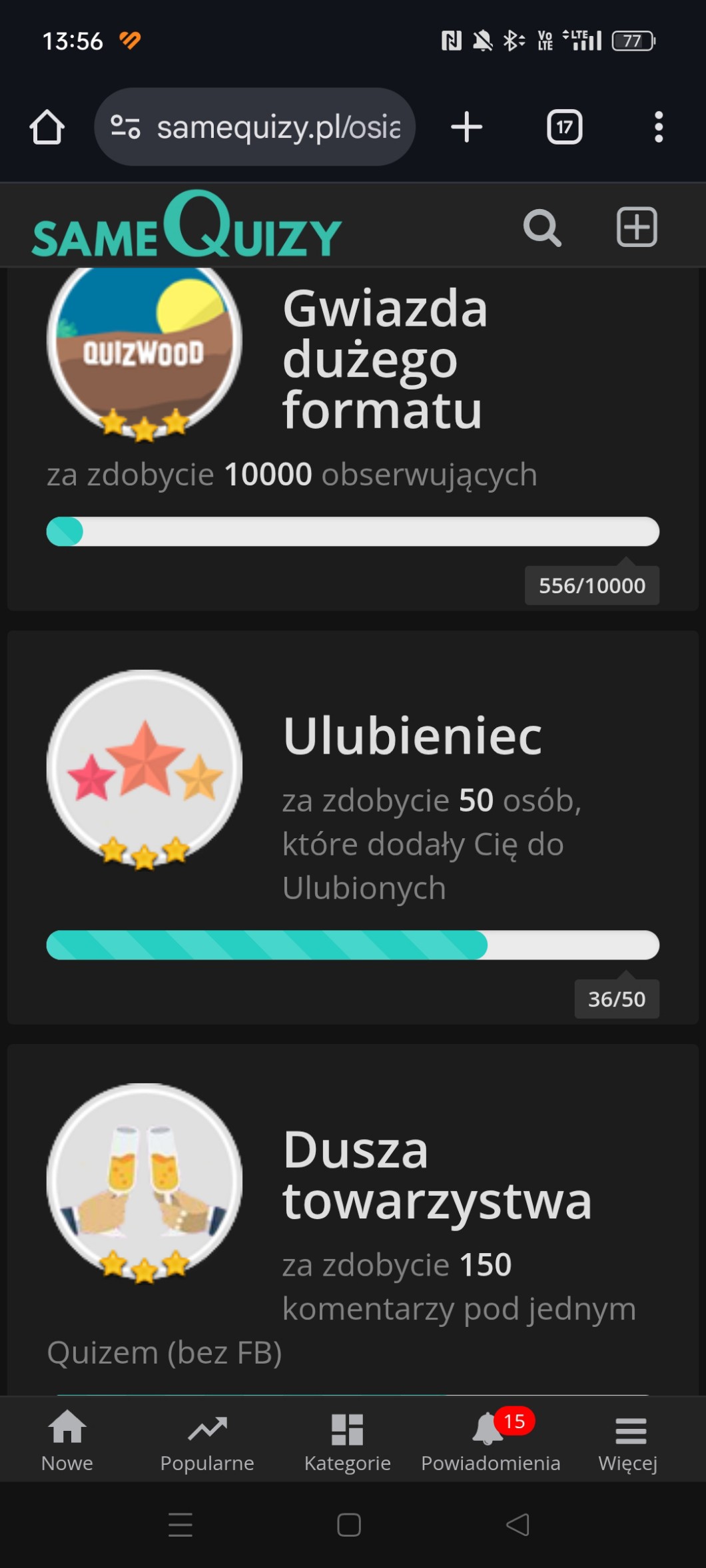This screenshot has height=1568, width=706.
Task: Open the browser overflow menu
Action: [658, 127]
